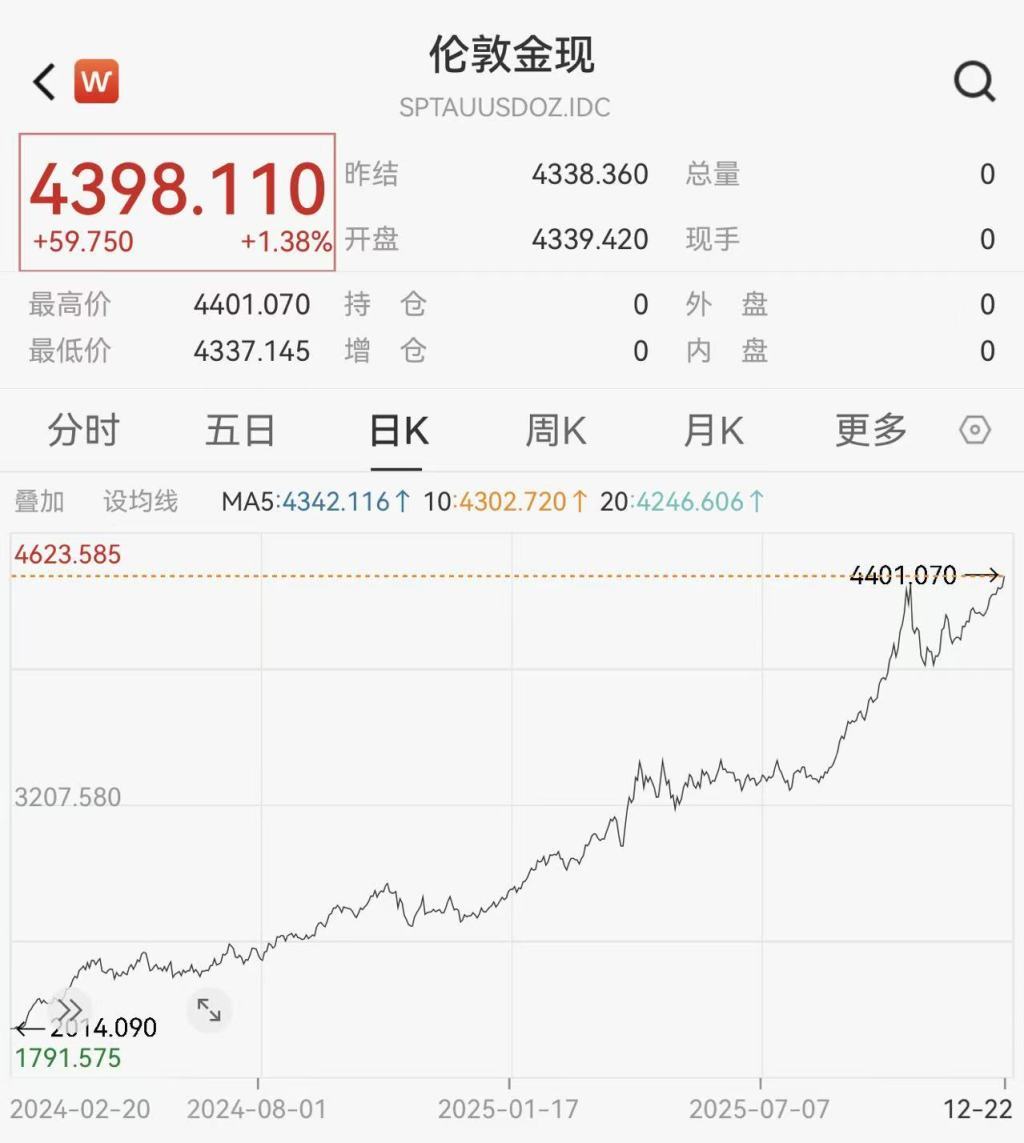Switch to the 分时 intraday tab
Viewport: 1024px width, 1143px height.
coord(83,430)
